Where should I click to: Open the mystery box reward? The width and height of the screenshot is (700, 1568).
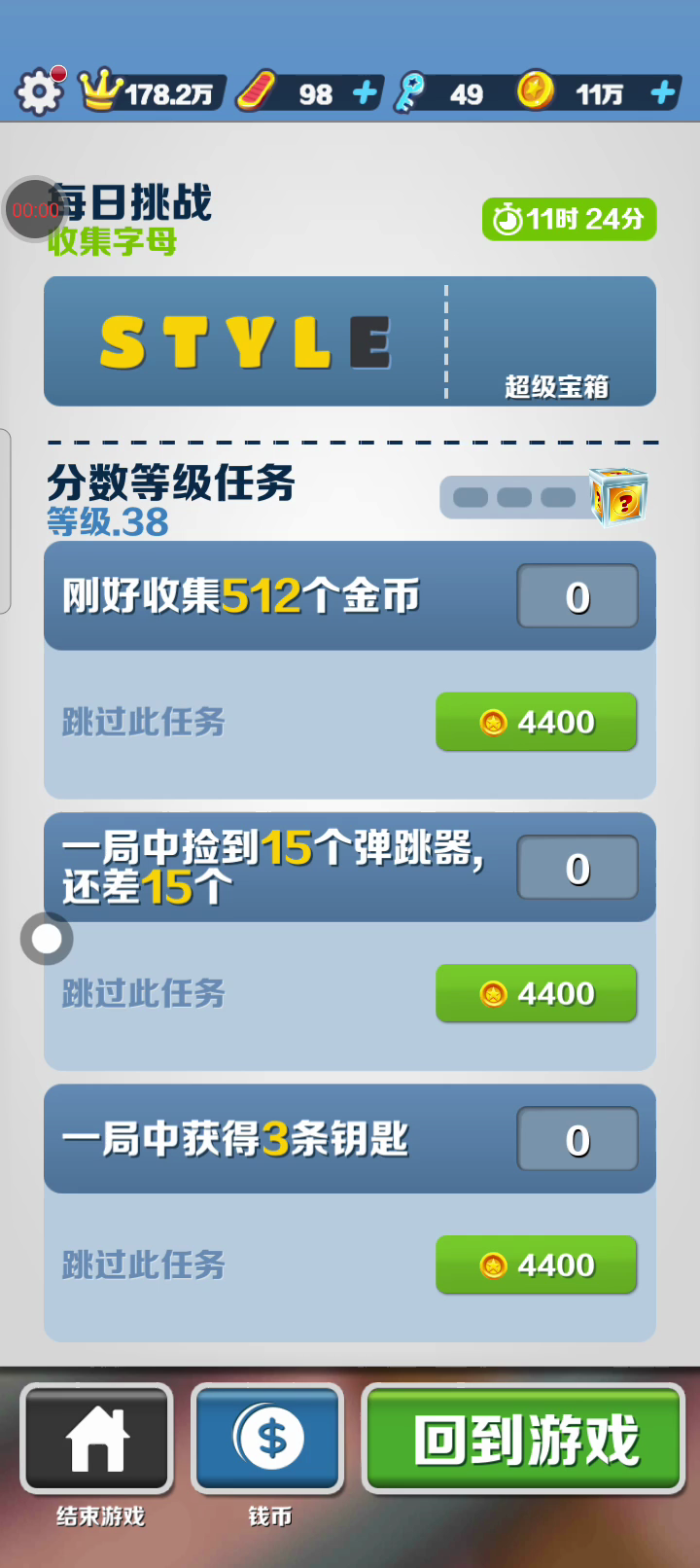tap(619, 496)
